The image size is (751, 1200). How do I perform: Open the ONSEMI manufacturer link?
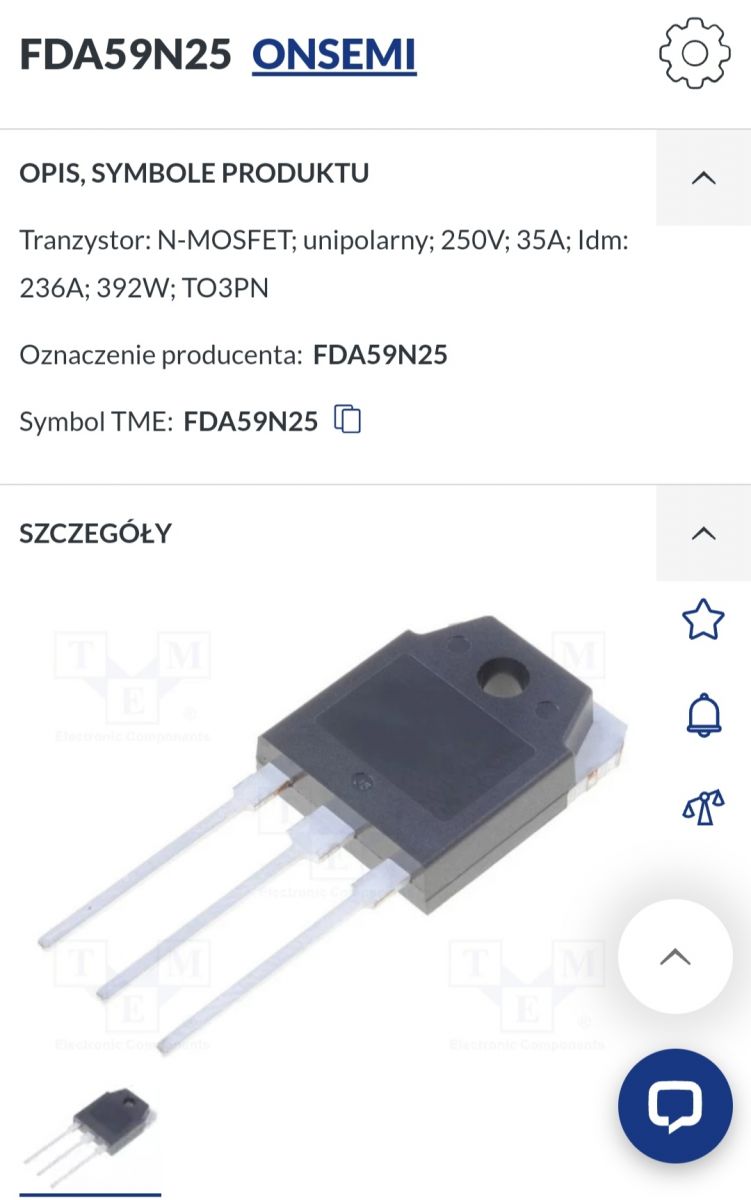click(x=334, y=55)
